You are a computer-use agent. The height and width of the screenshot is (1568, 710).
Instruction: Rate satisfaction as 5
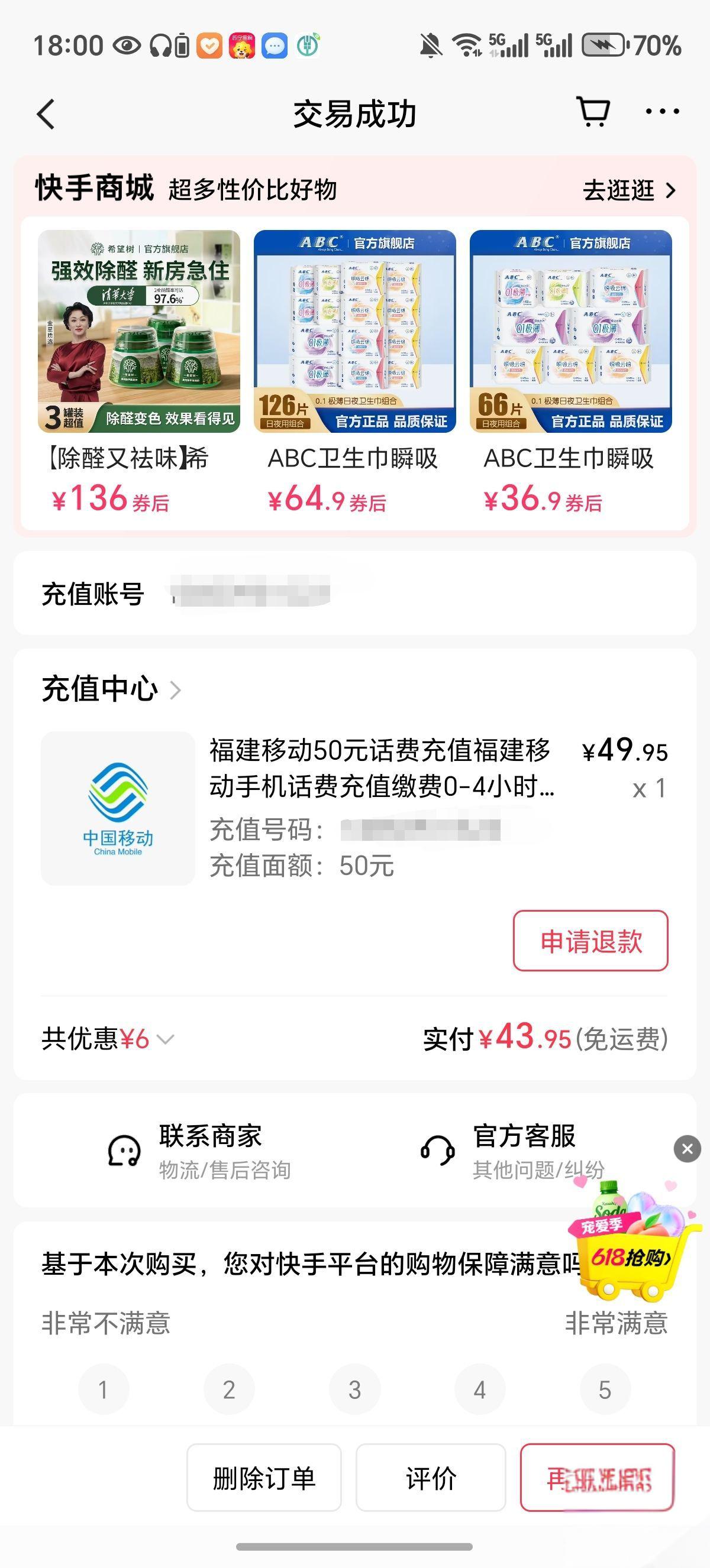pyautogui.click(x=605, y=1390)
